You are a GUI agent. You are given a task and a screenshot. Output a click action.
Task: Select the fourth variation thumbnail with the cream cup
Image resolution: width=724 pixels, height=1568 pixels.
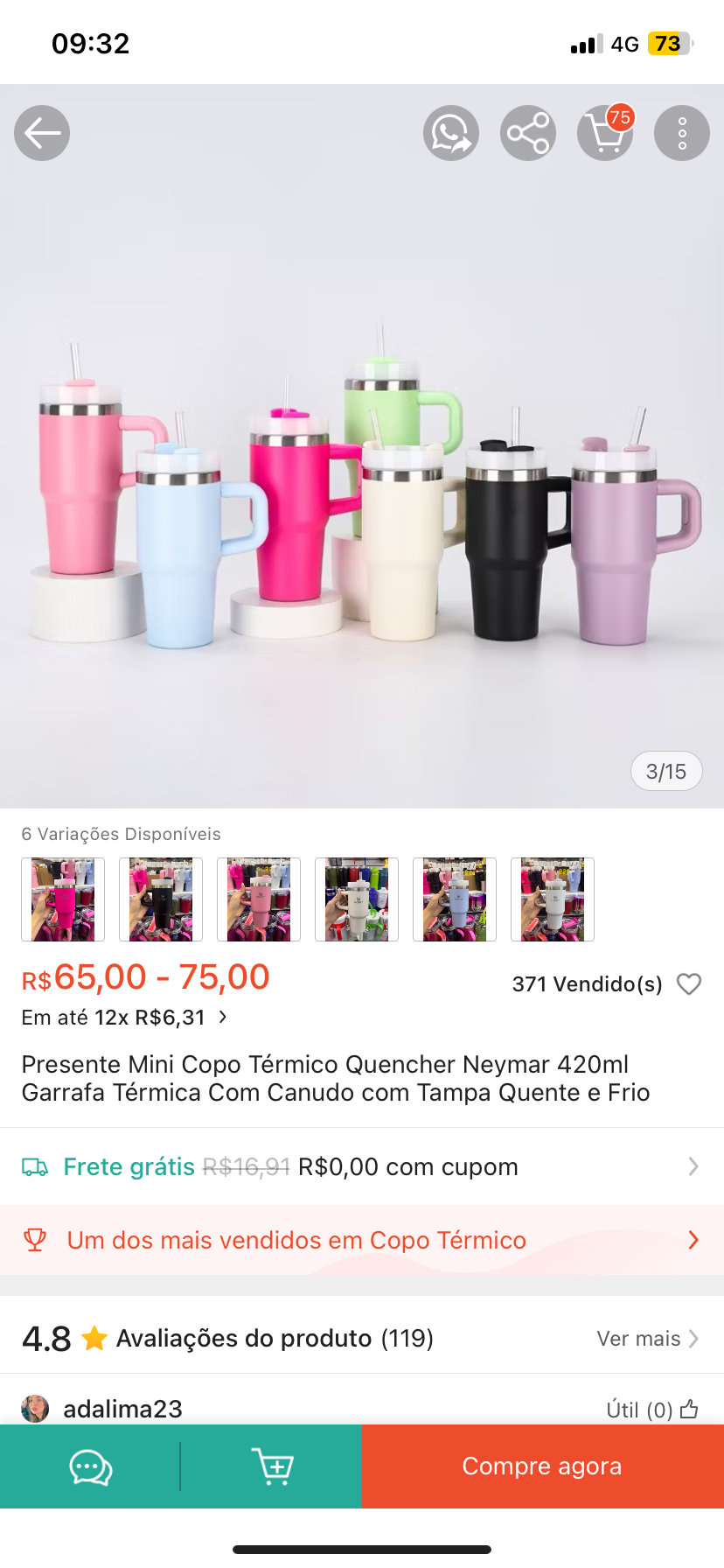(357, 899)
